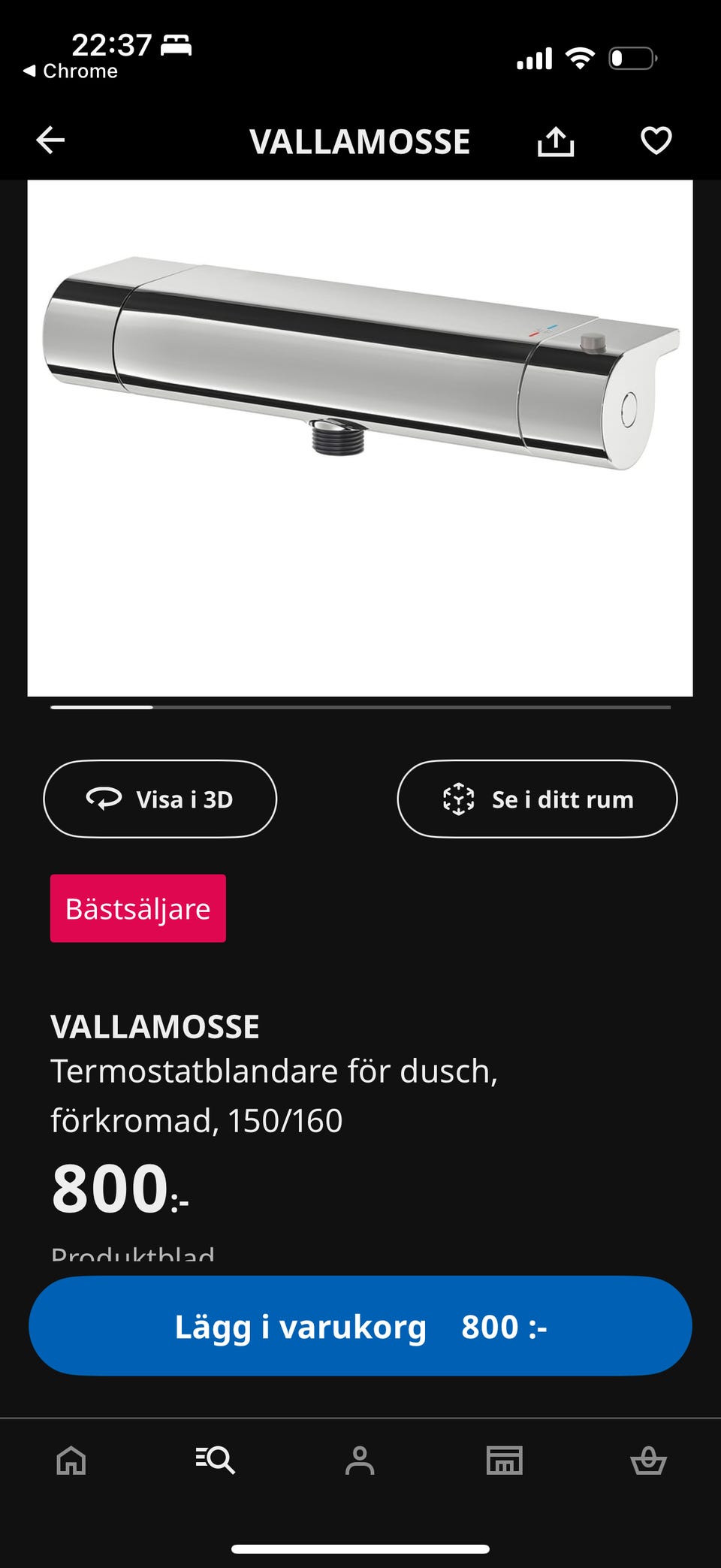Select the VALLAMOSSE title in header
The image size is (721, 1568).
(360, 141)
